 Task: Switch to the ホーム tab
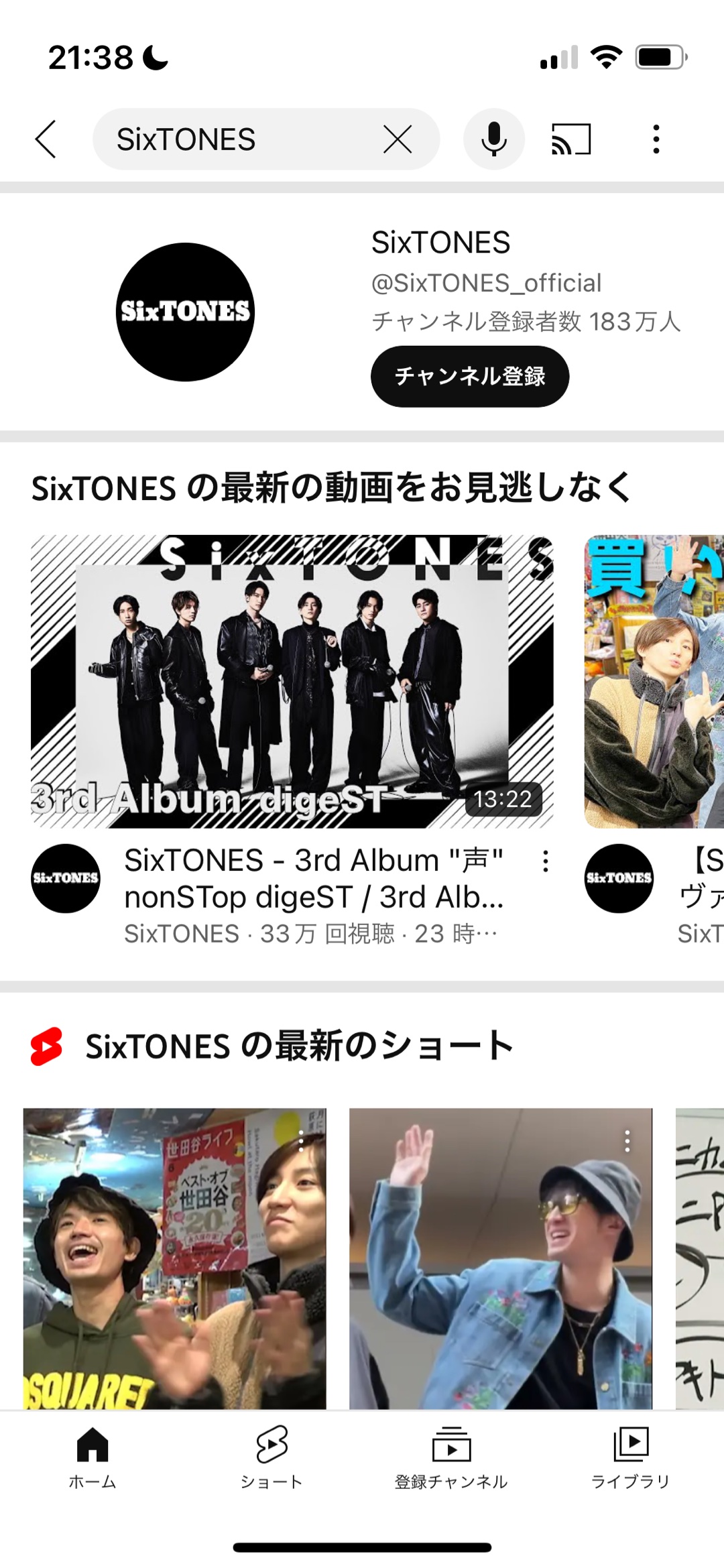point(93,1456)
